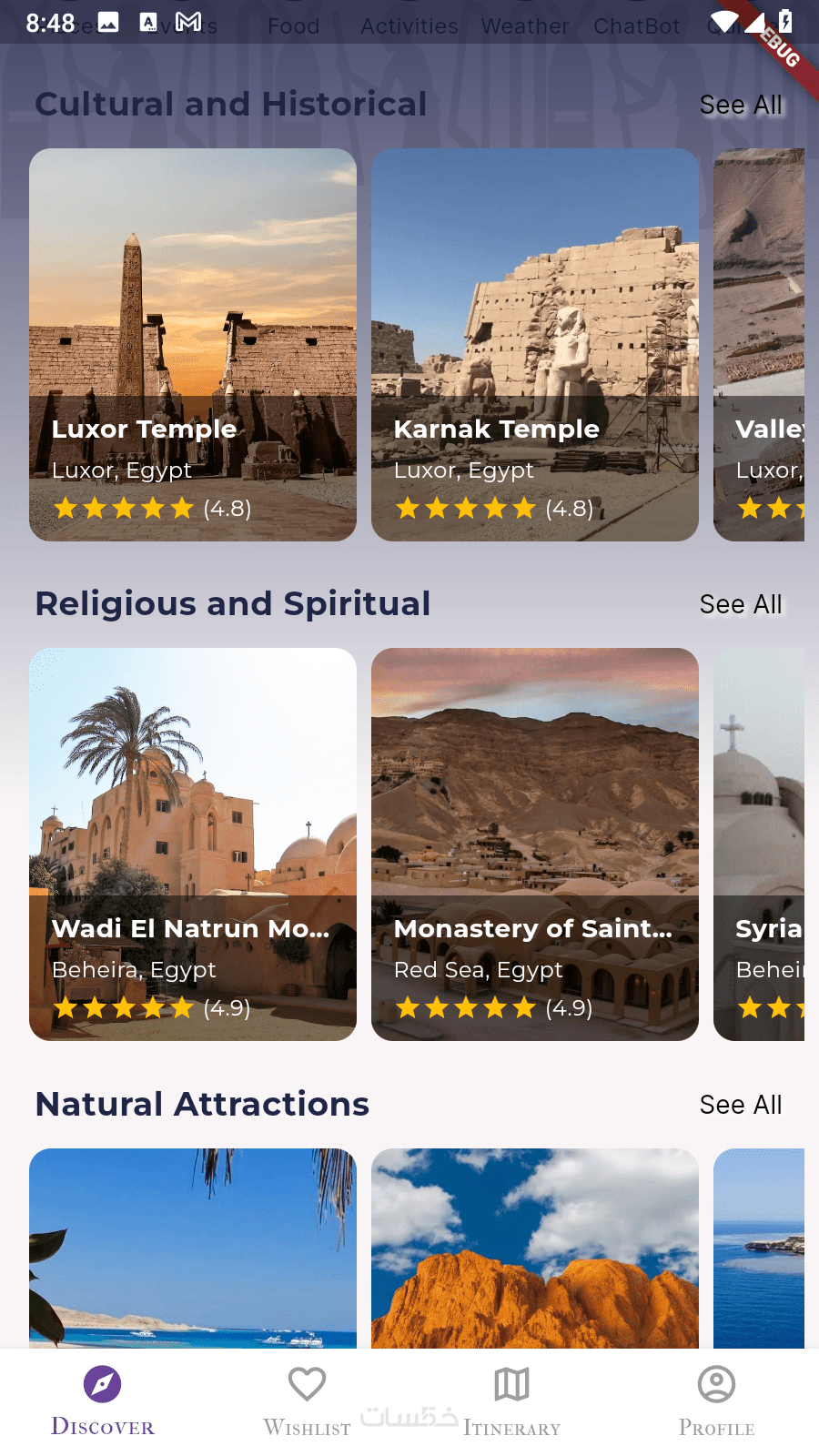
Task: Open the Profile tab
Action: point(716,1401)
